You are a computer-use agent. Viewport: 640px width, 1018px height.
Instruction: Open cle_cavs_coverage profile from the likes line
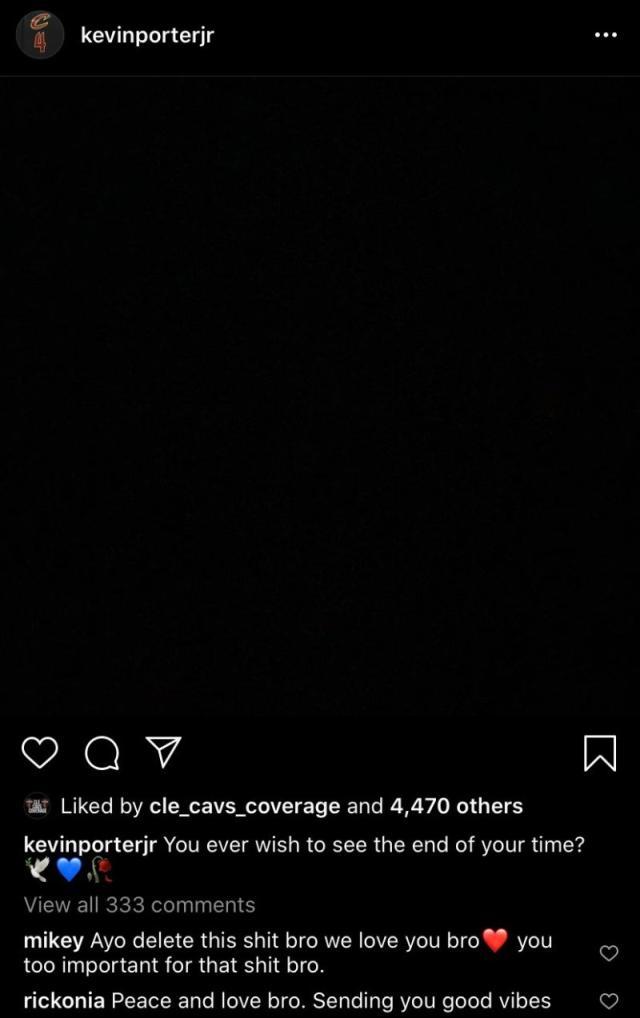[x=244, y=806]
